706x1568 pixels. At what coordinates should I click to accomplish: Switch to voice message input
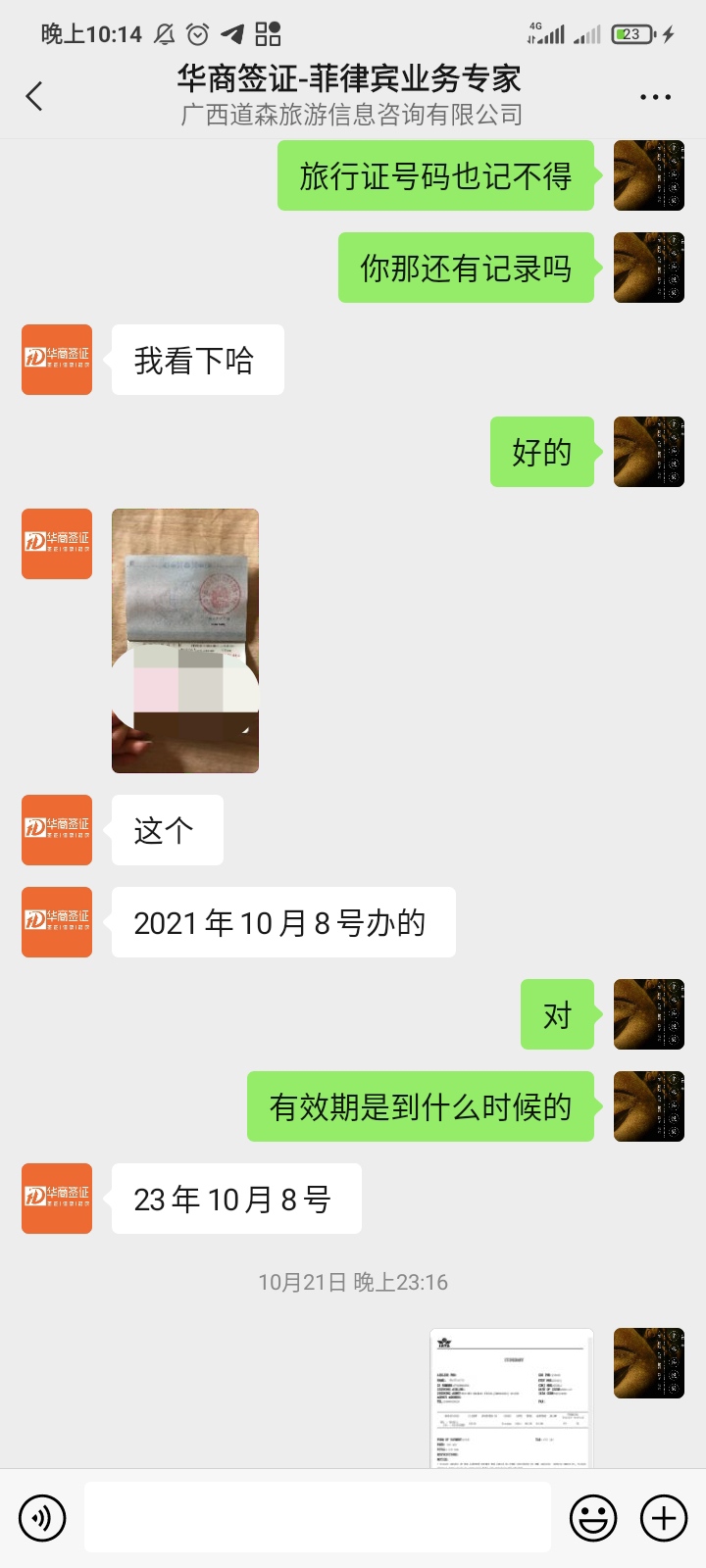(42, 1518)
